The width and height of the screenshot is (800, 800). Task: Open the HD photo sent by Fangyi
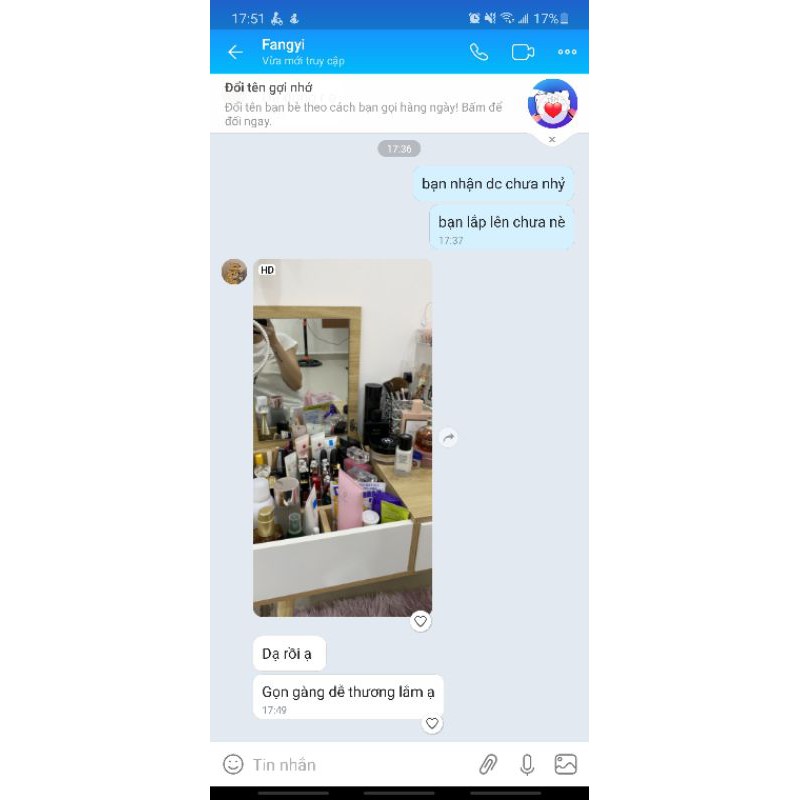click(x=342, y=437)
